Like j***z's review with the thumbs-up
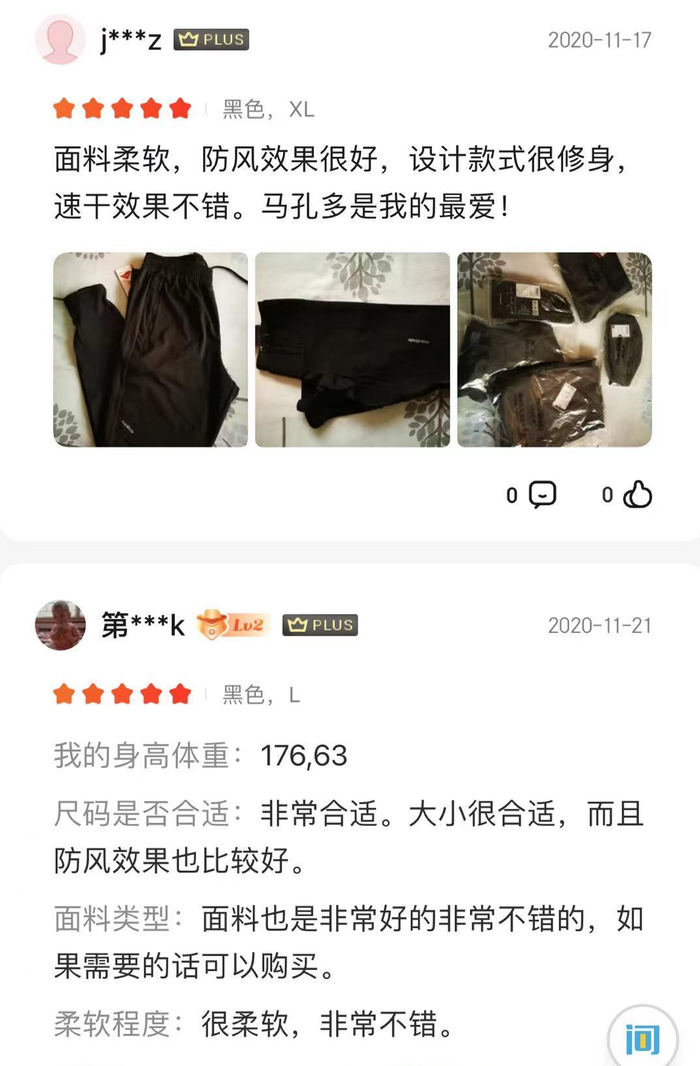 coord(637,494)
